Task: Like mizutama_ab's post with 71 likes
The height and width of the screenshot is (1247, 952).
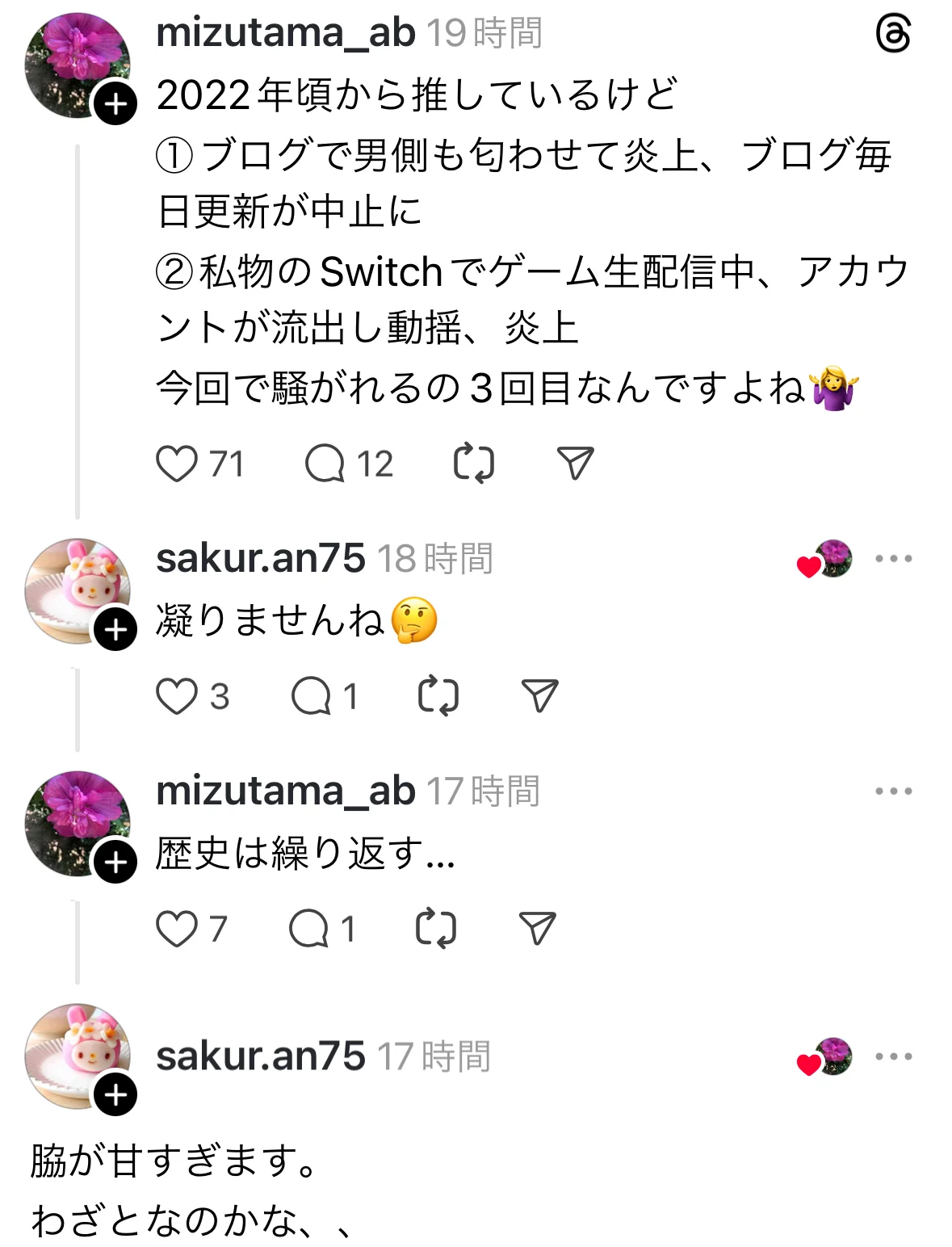Action: [177, 464]
